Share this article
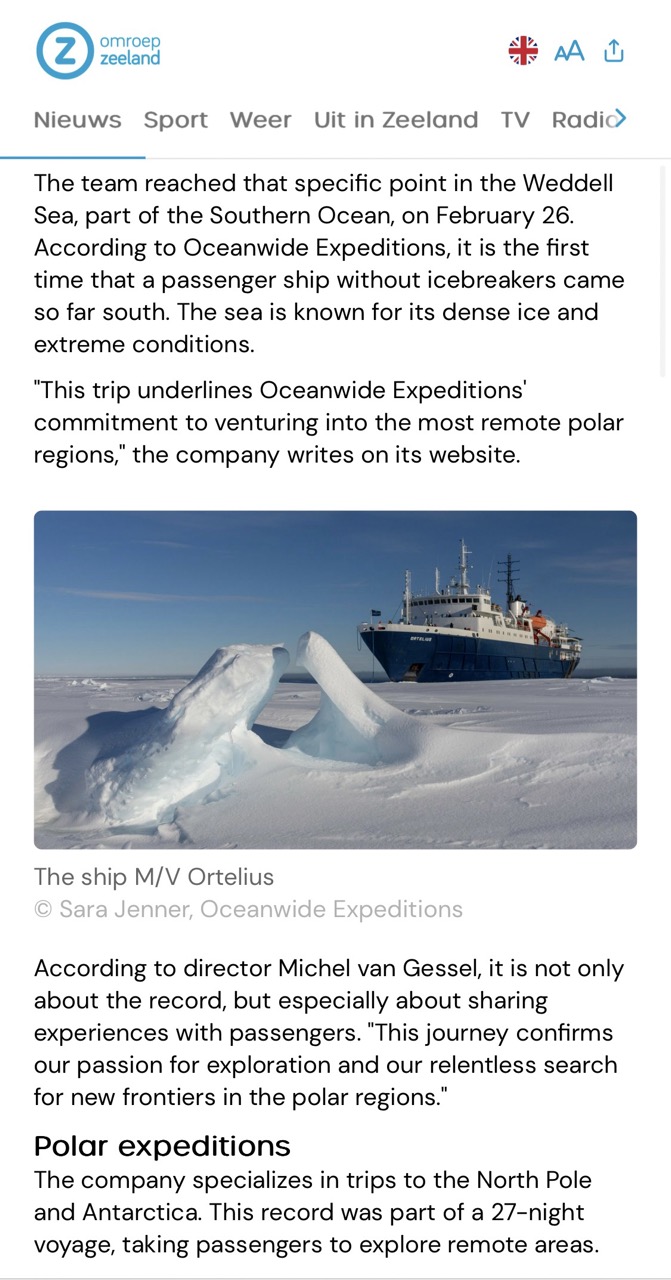The height and width of the screenshot is (1280, 671). click(x=614, y=51)
